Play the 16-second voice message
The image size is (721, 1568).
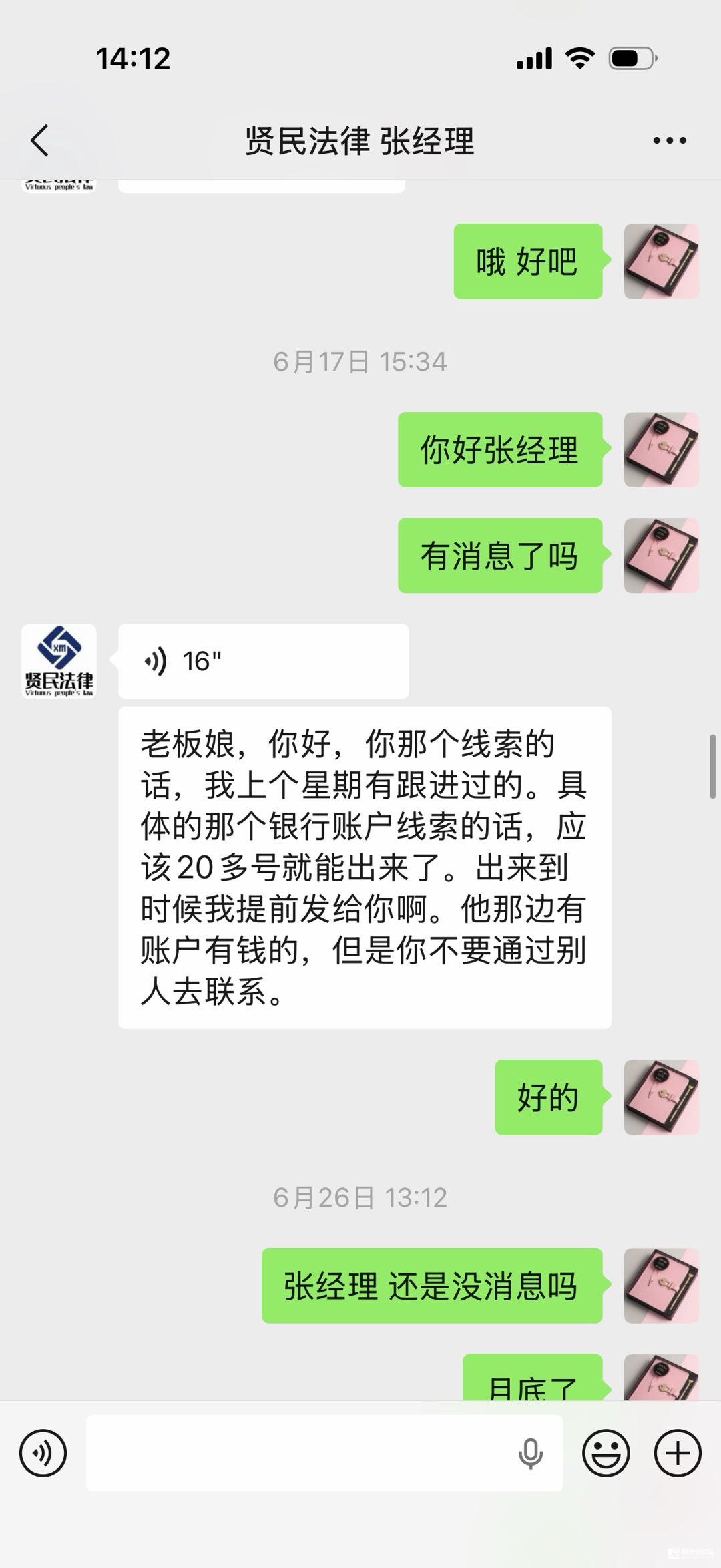click(x=263, y=661)
